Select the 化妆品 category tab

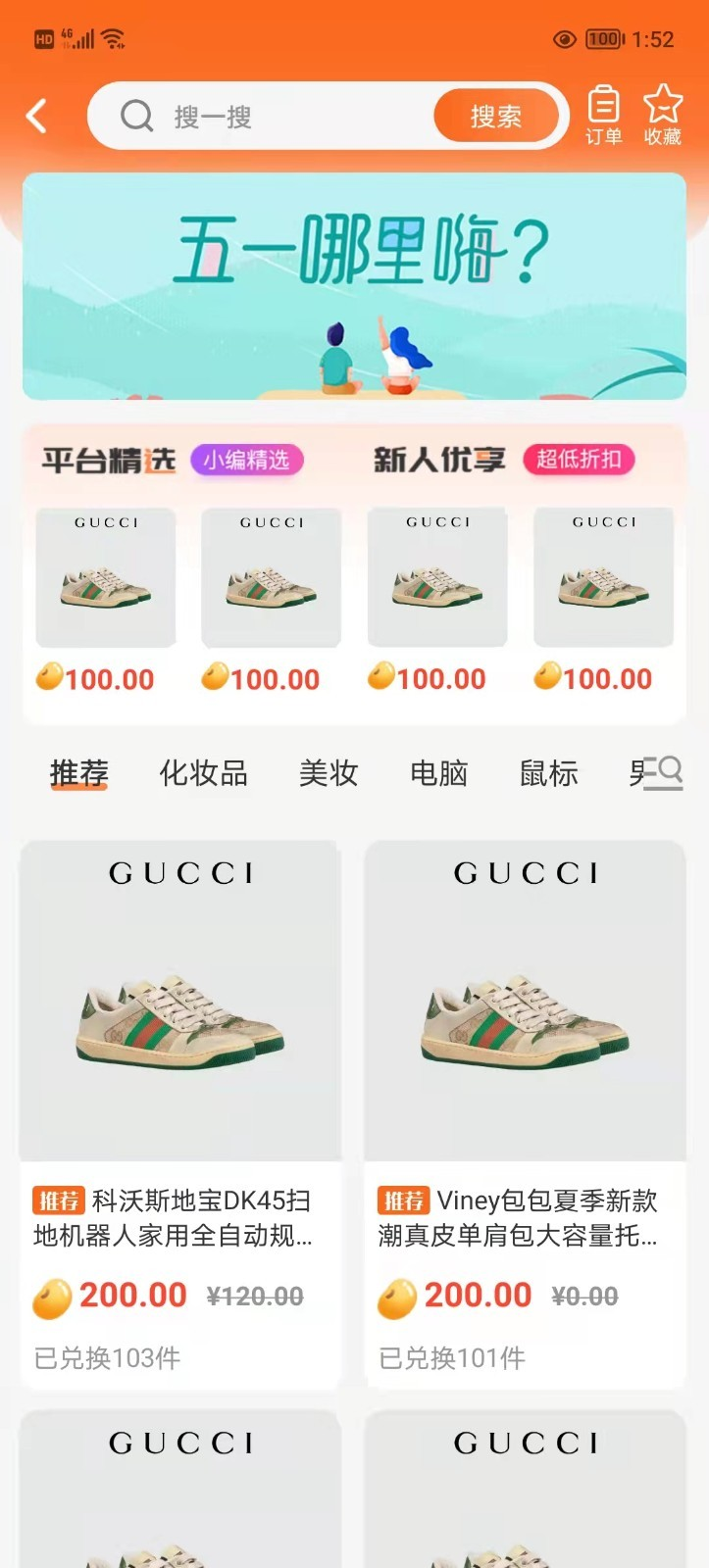pyautogui.click(x=203, y=773)
